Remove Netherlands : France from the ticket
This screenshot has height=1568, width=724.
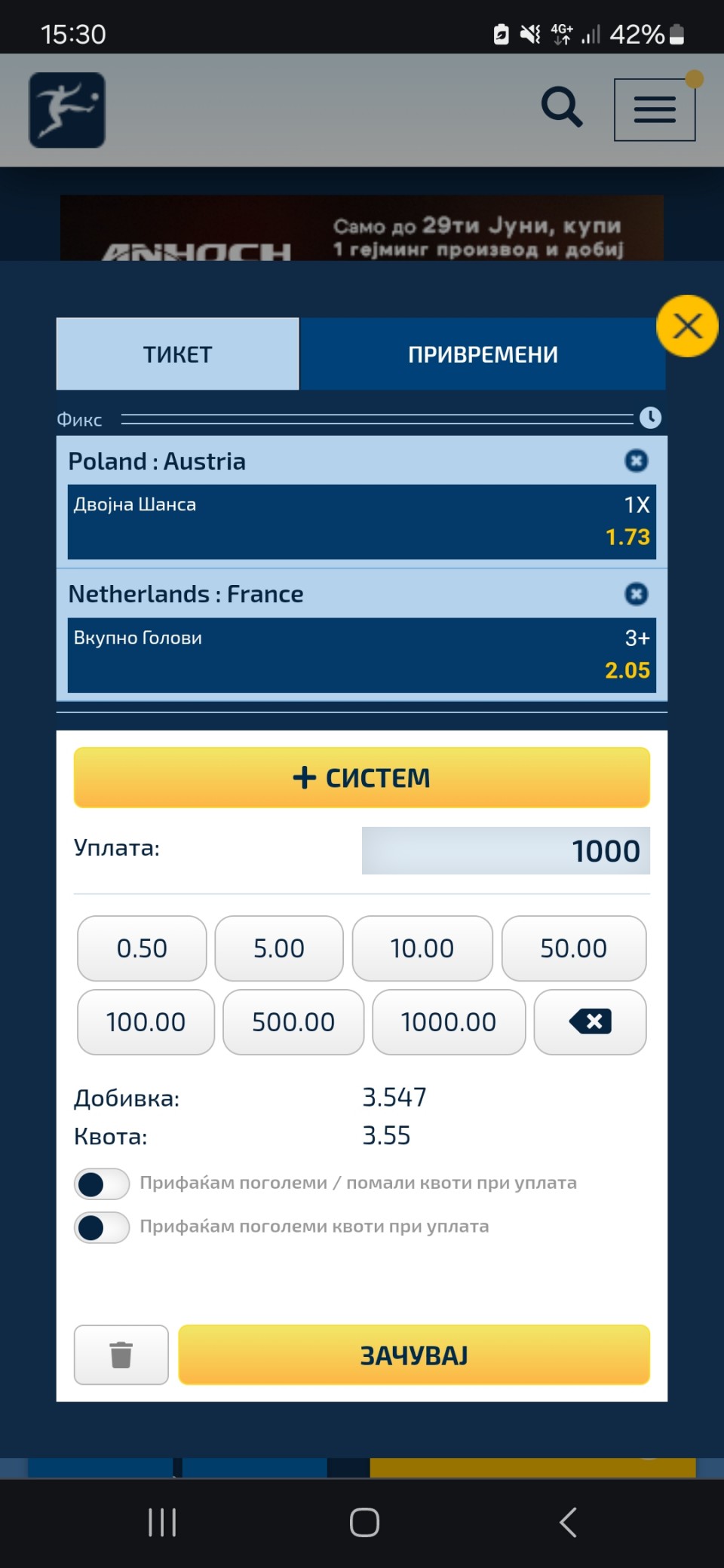(x=637, y=594)
